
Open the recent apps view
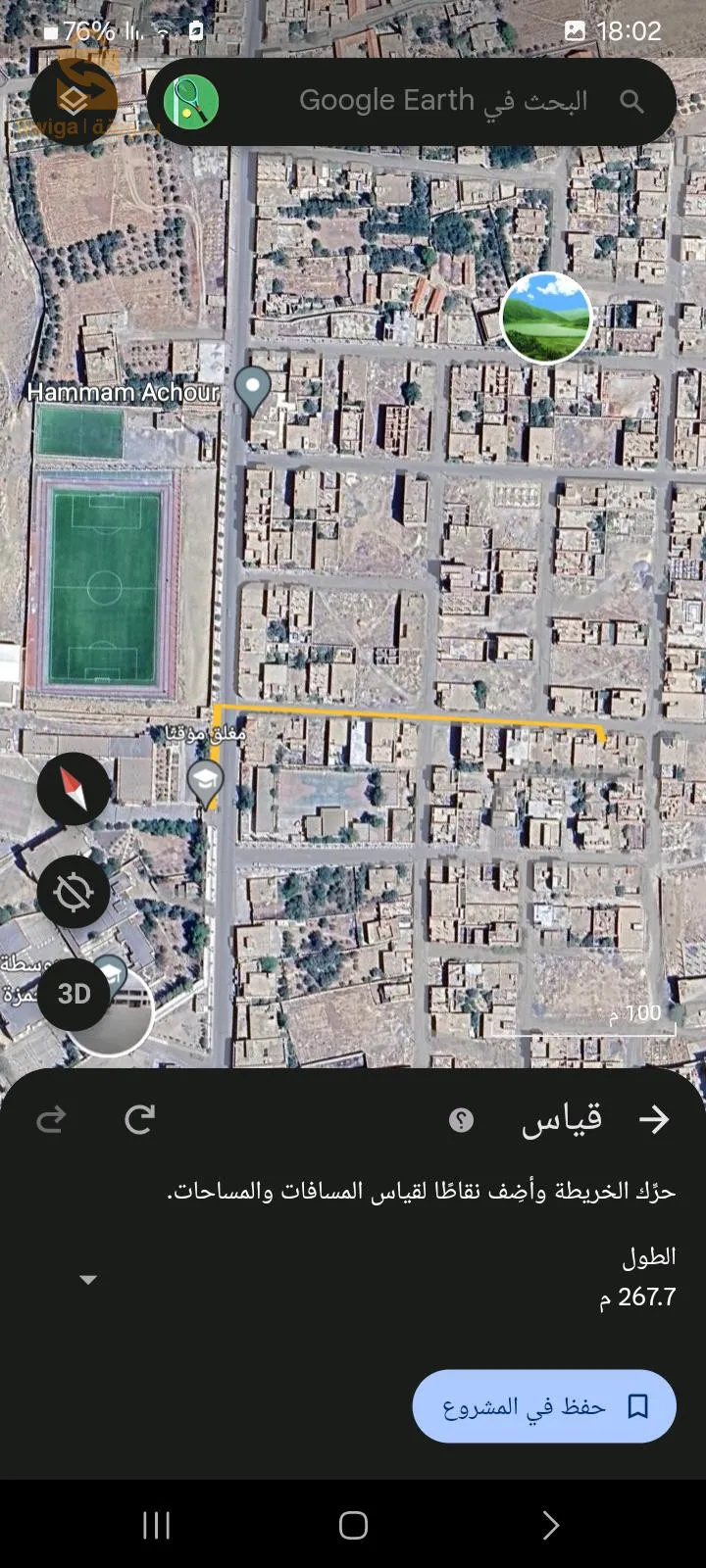[157, 1525]
